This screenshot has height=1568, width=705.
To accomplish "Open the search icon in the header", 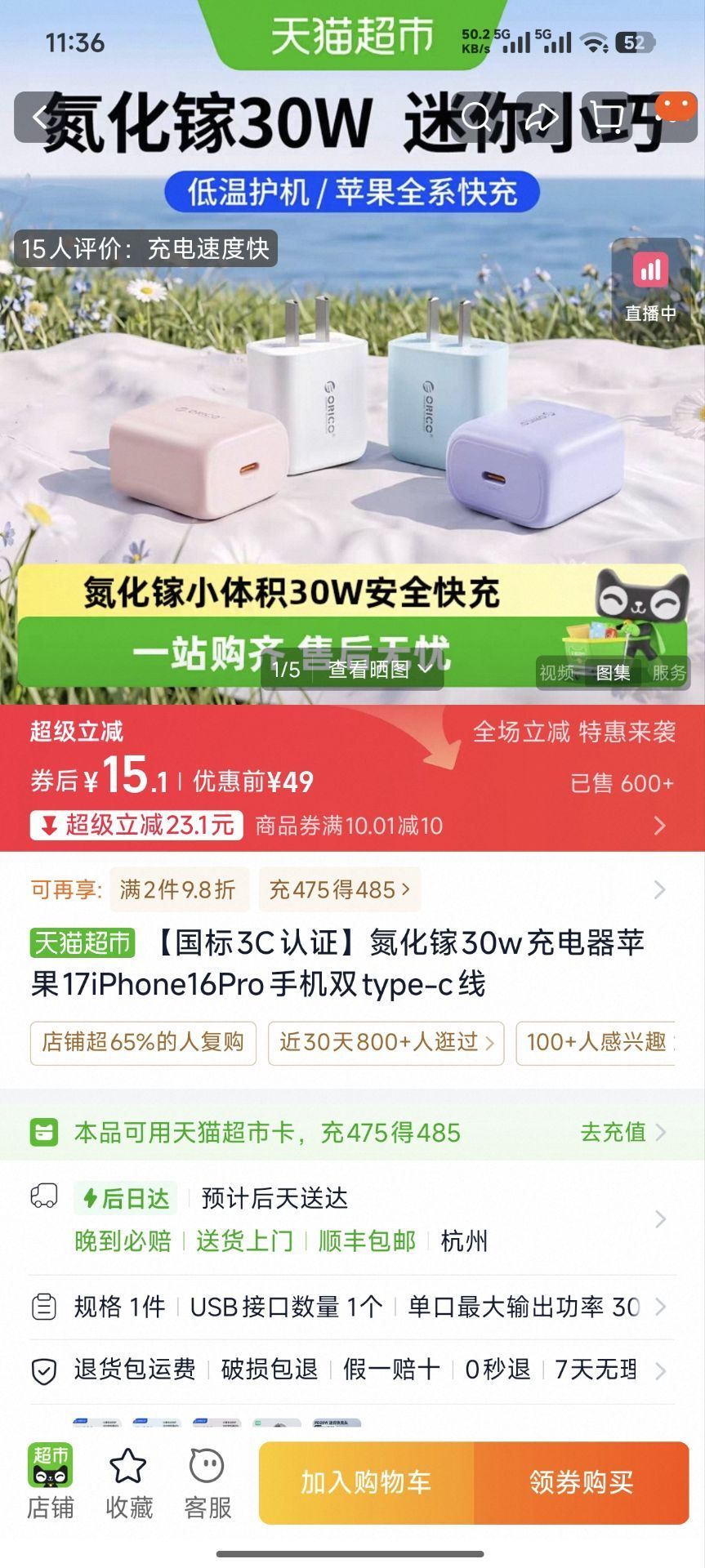I will [477, 118].
